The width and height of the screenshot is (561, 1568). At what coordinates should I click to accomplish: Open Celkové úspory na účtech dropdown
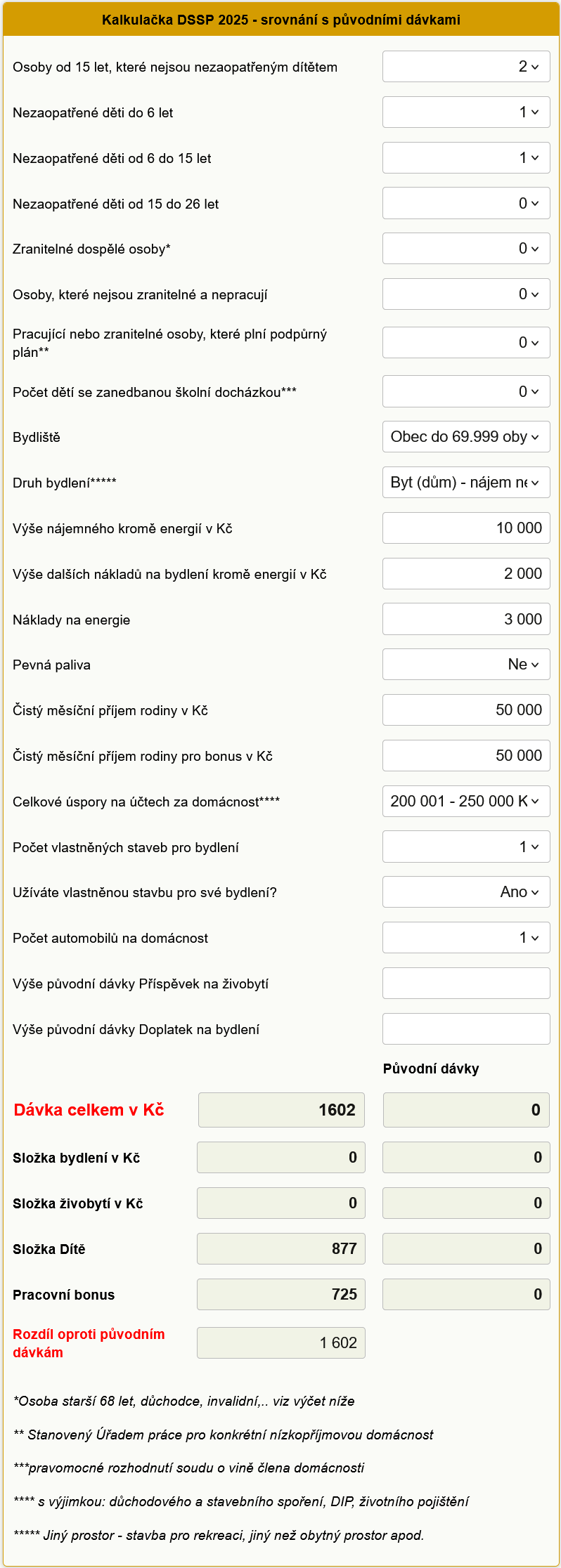[466, 802]
